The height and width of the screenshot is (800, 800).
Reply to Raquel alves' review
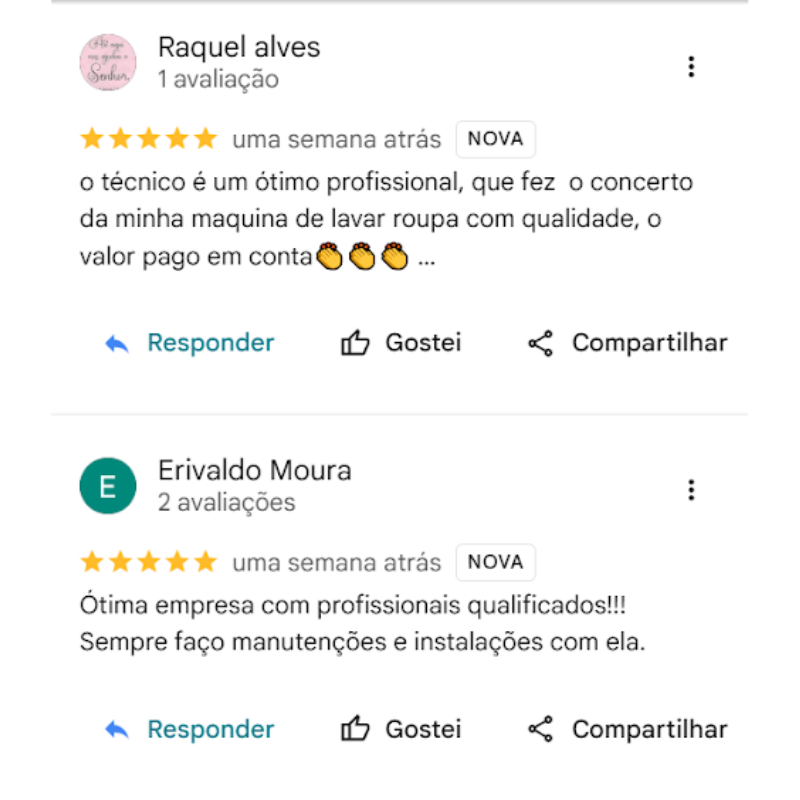190,343
